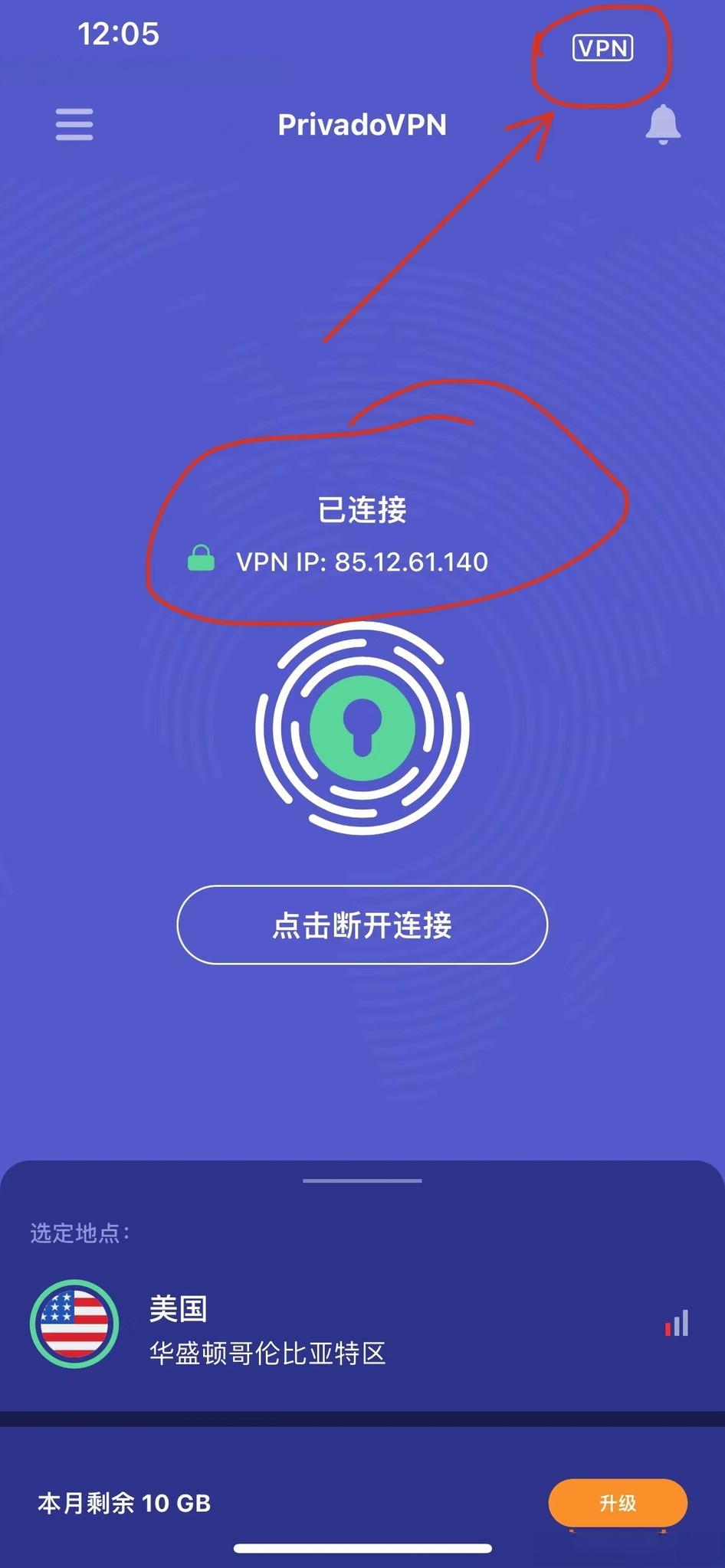Tap the green keyhole connection button
The width and height of the screenshot is (725, 1568).
(362, 728)
